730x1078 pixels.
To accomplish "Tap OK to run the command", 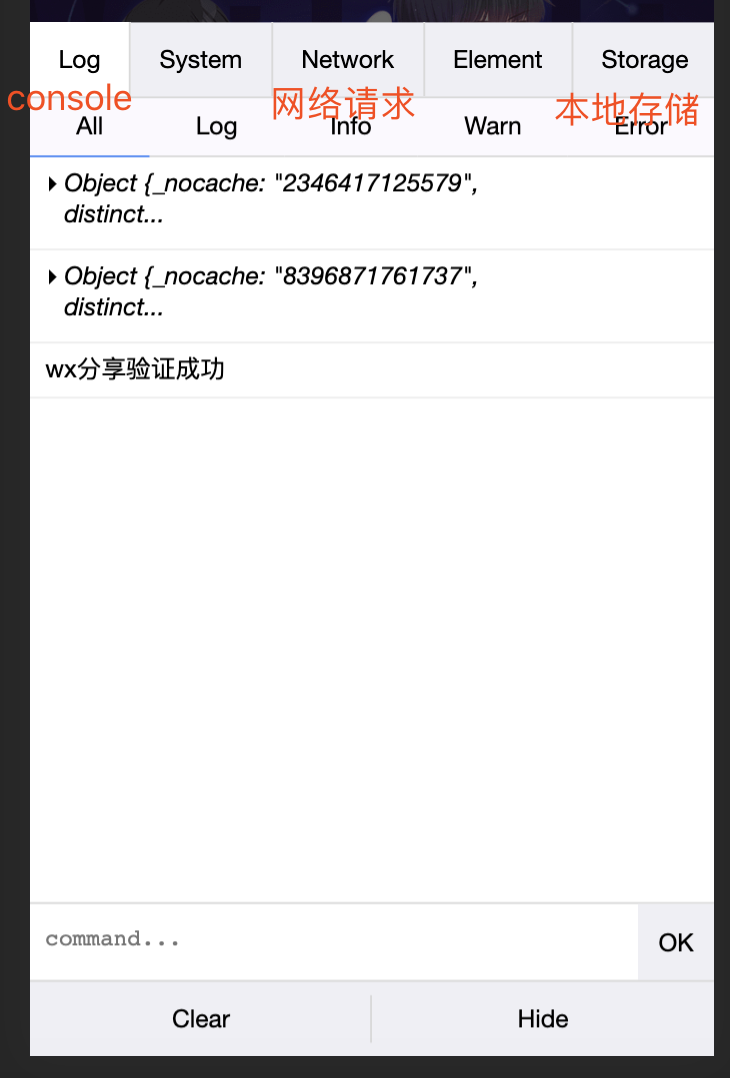I will point(675,942).
